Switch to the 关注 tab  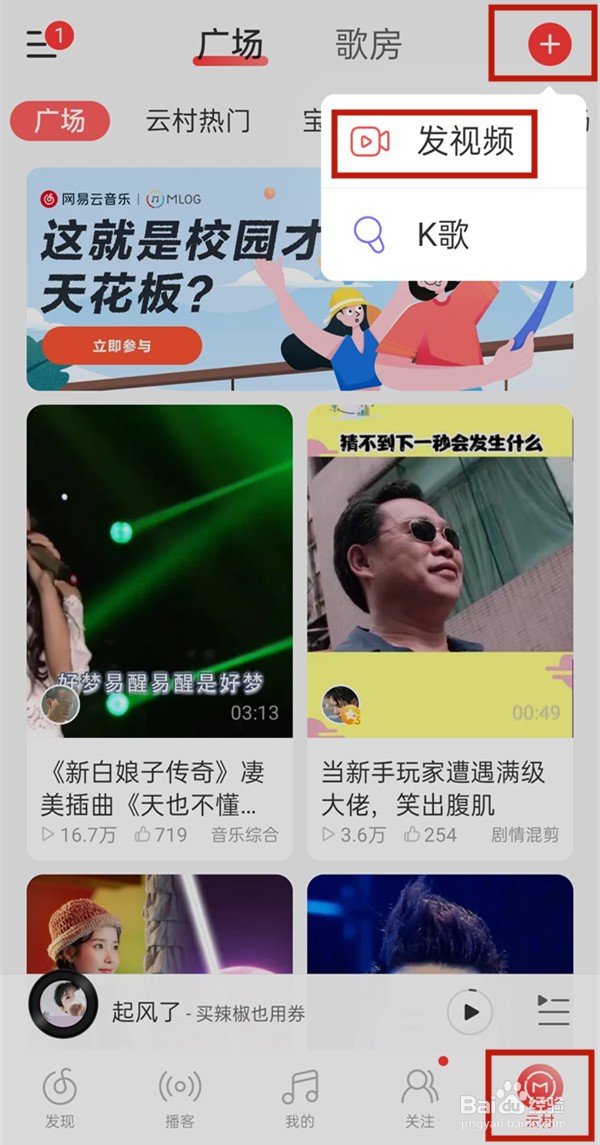[x=420, y=1097]
